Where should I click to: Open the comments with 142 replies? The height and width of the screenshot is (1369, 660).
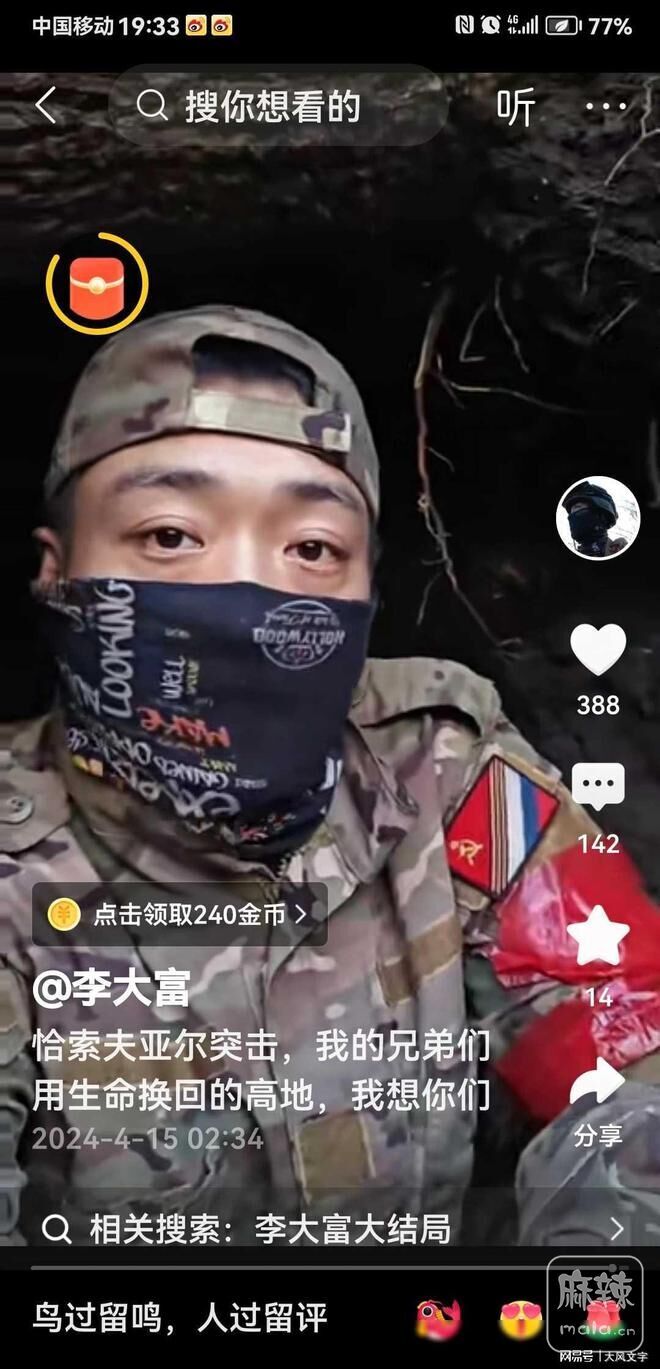(598, 789)
